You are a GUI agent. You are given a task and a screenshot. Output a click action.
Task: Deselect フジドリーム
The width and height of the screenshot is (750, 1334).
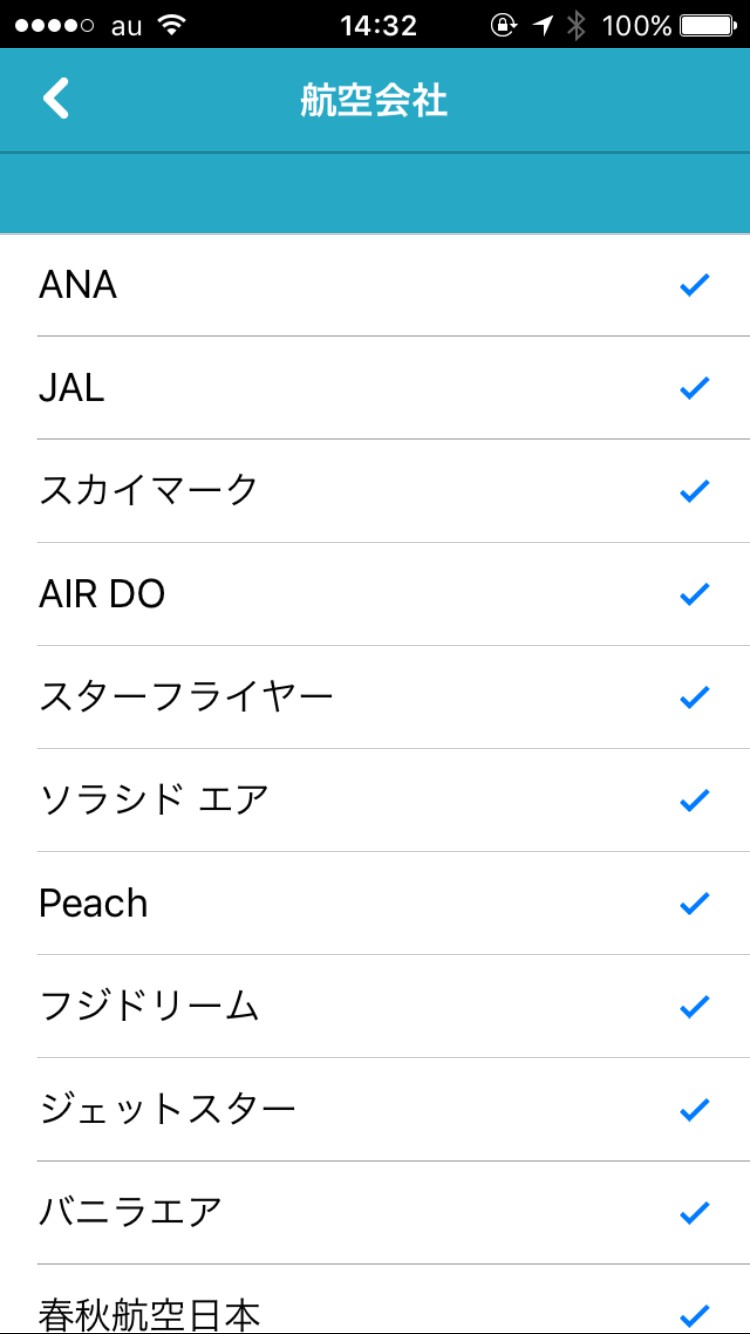click(x=375, y=1006)
